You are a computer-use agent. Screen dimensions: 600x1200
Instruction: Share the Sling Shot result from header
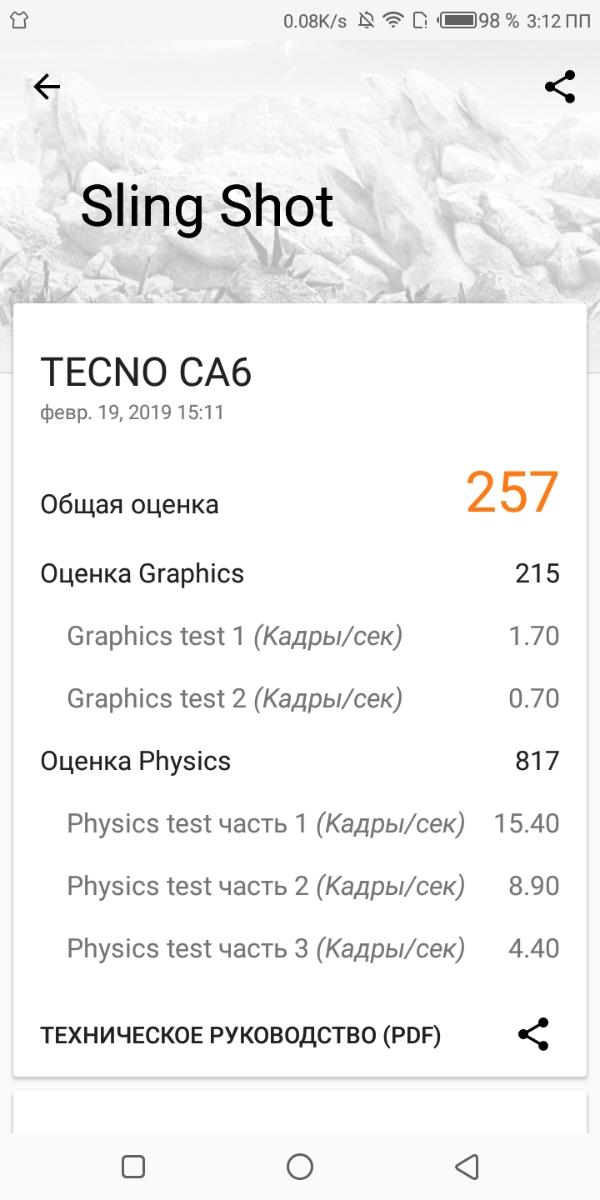pos(560,87)
